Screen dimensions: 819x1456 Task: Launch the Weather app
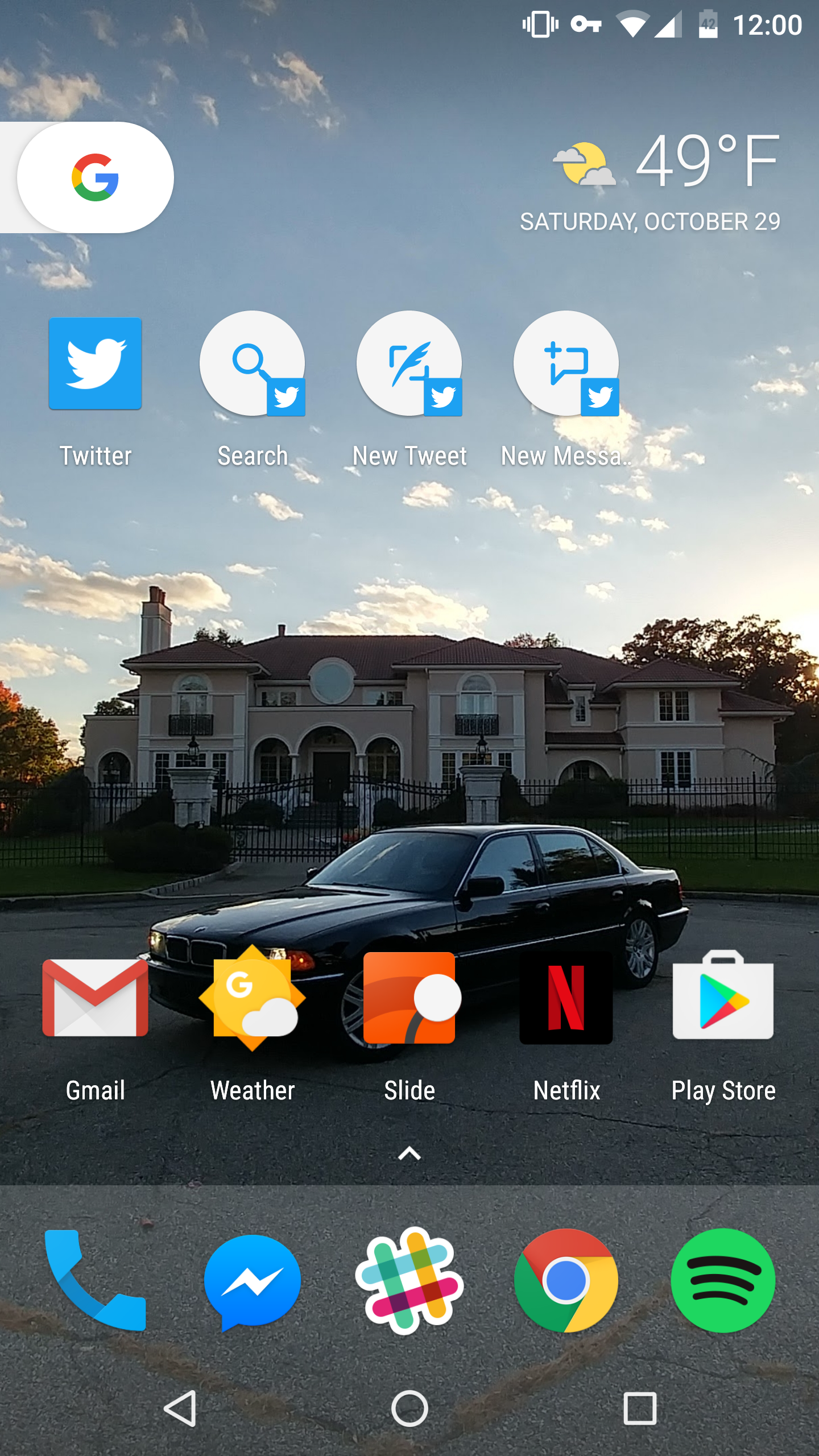coord(253,998)
